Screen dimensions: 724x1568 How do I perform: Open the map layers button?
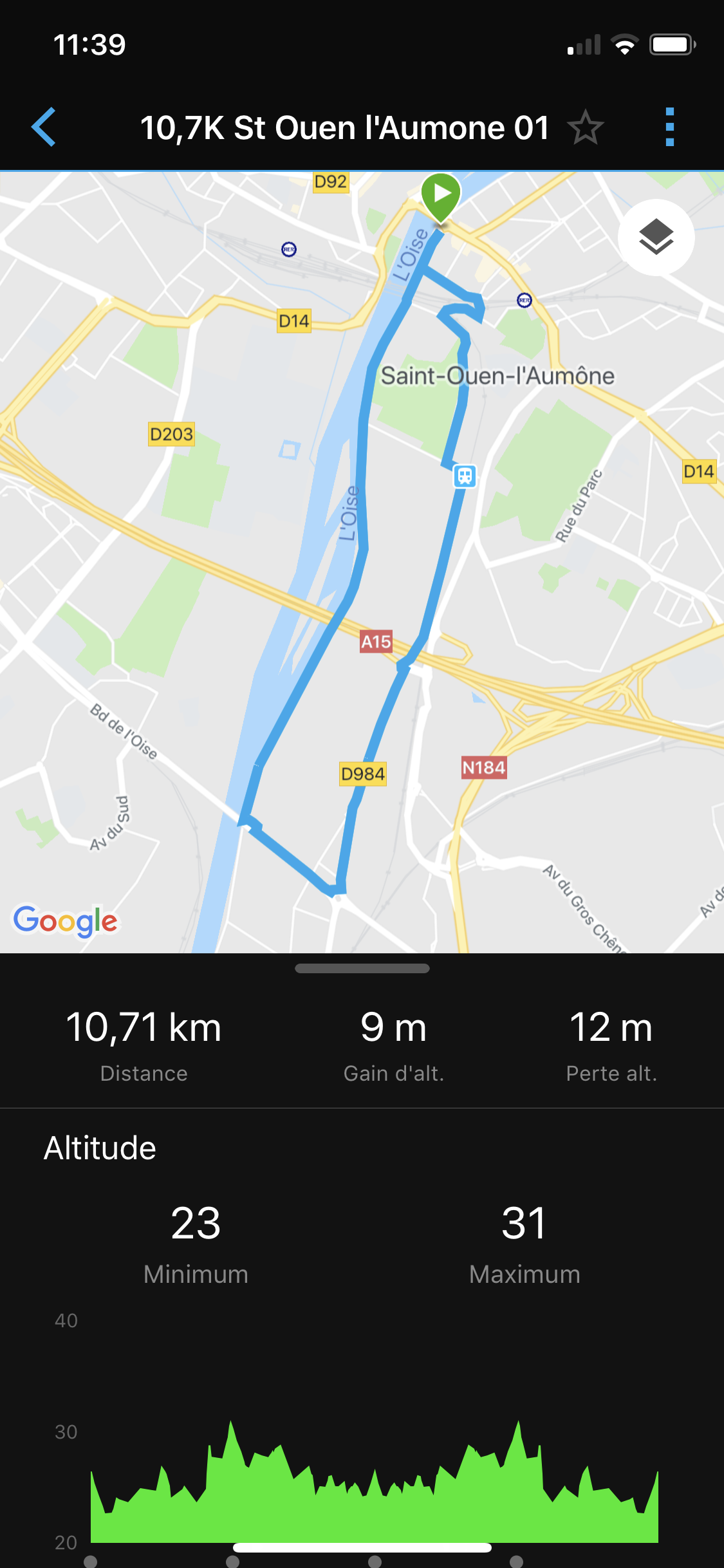[x=656, y=238]
